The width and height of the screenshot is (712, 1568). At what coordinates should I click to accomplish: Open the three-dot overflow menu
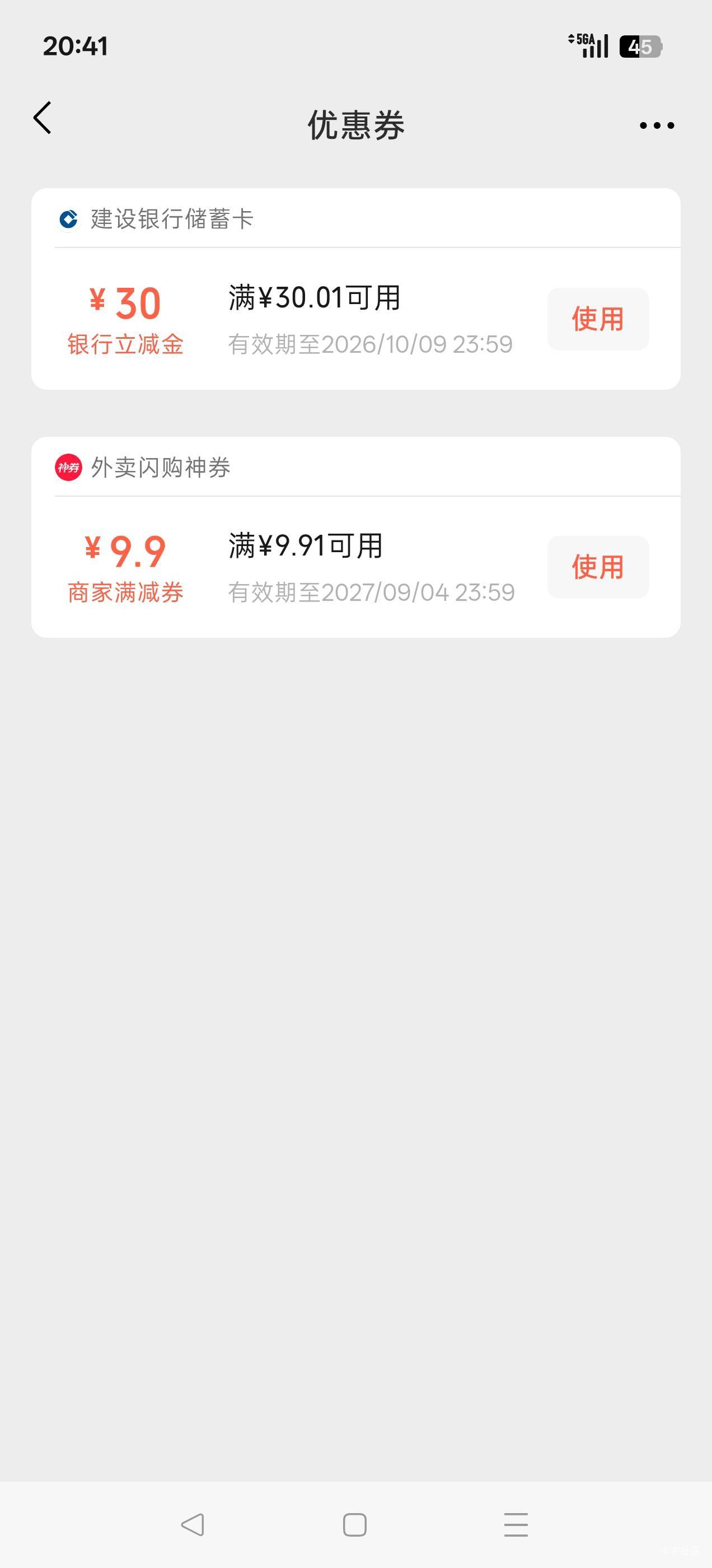pyautogui.click(x=657, y=125)
